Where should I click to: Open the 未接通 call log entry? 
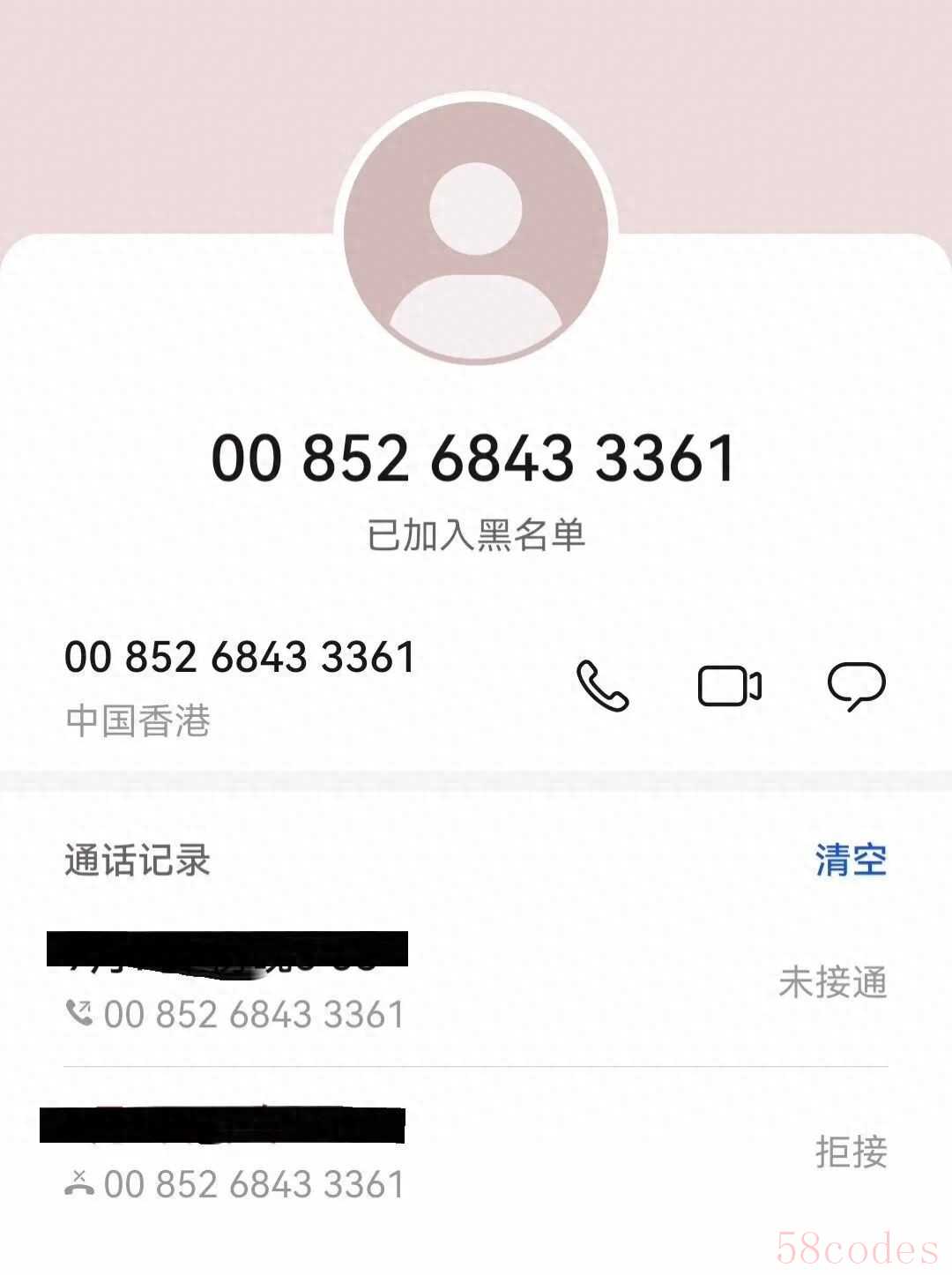pos(476,982)
